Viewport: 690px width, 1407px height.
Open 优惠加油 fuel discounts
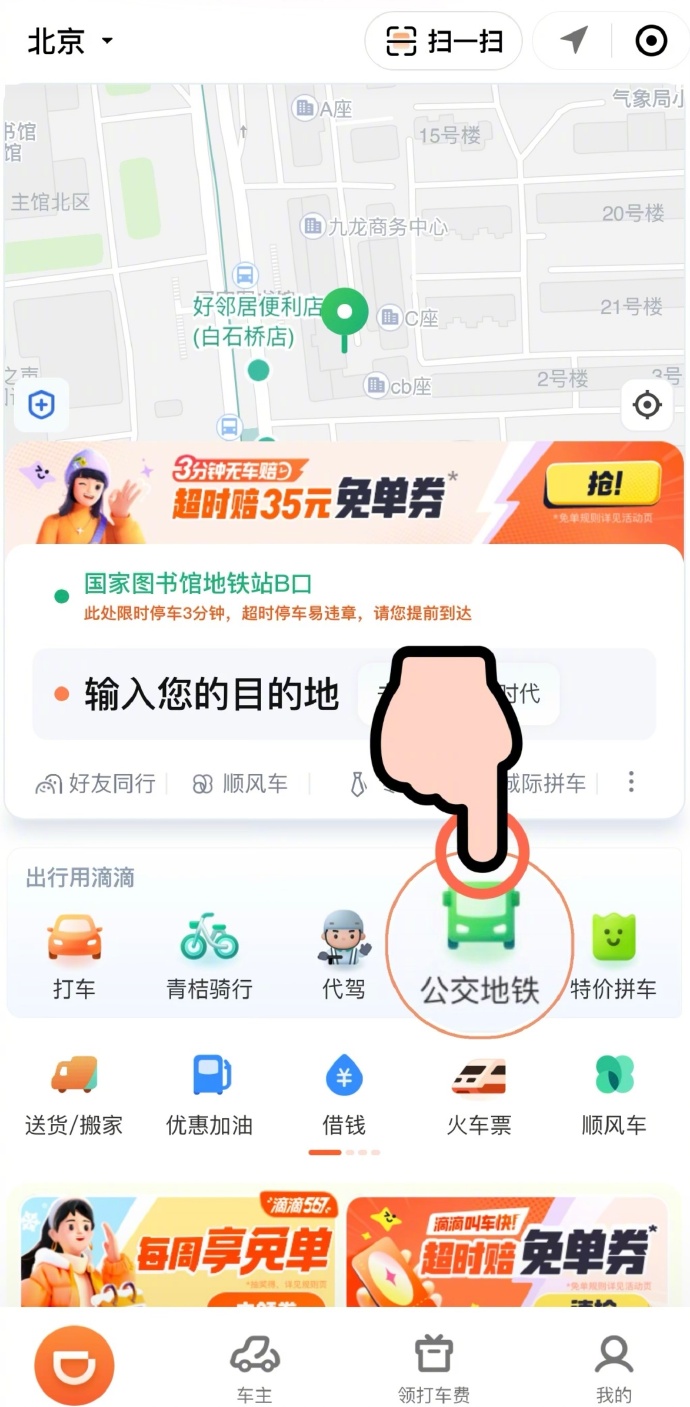coord(209,1093)
